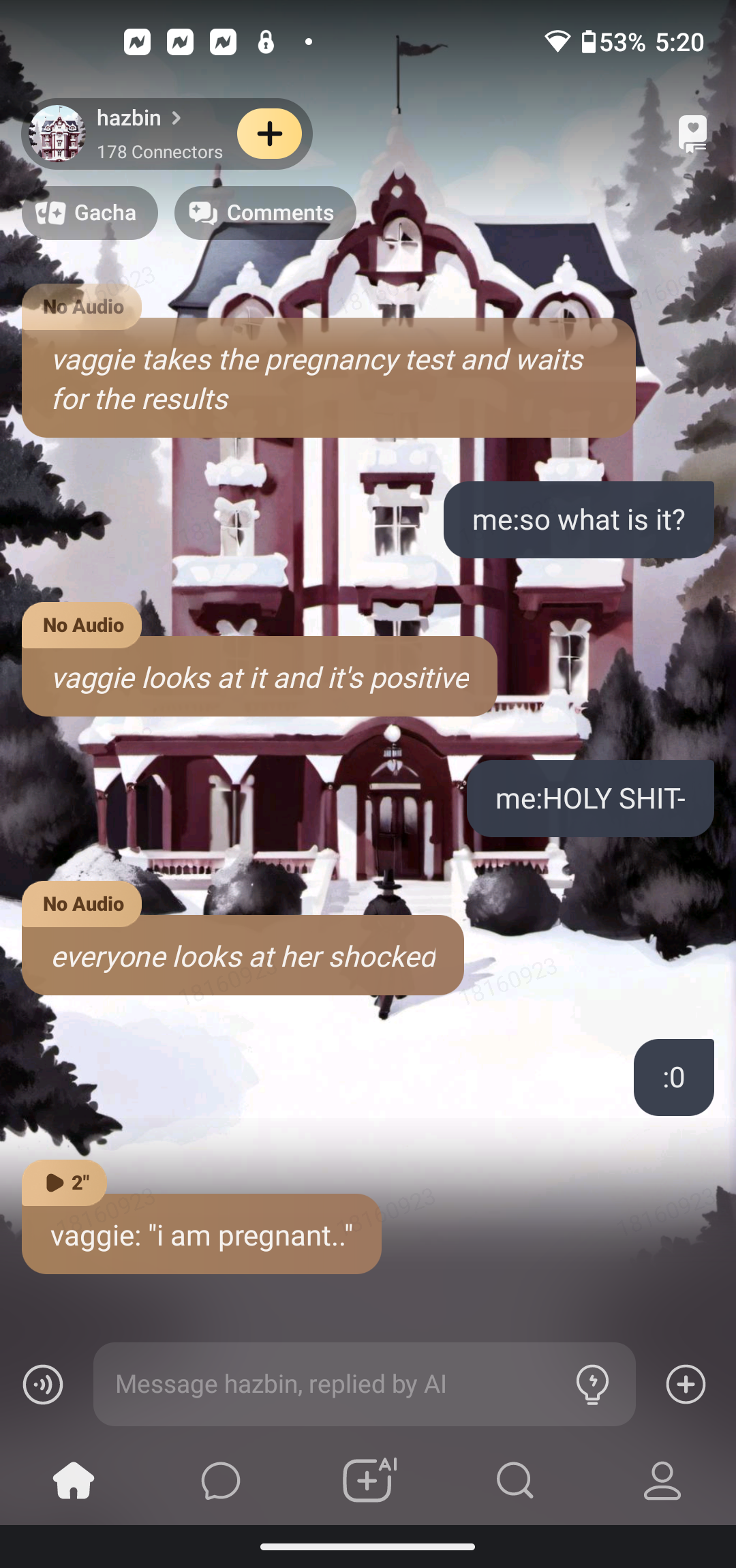Play the 2-second audio of vaggie's message
This screenshot has width=736, height=1568.
pos(65,1183)
